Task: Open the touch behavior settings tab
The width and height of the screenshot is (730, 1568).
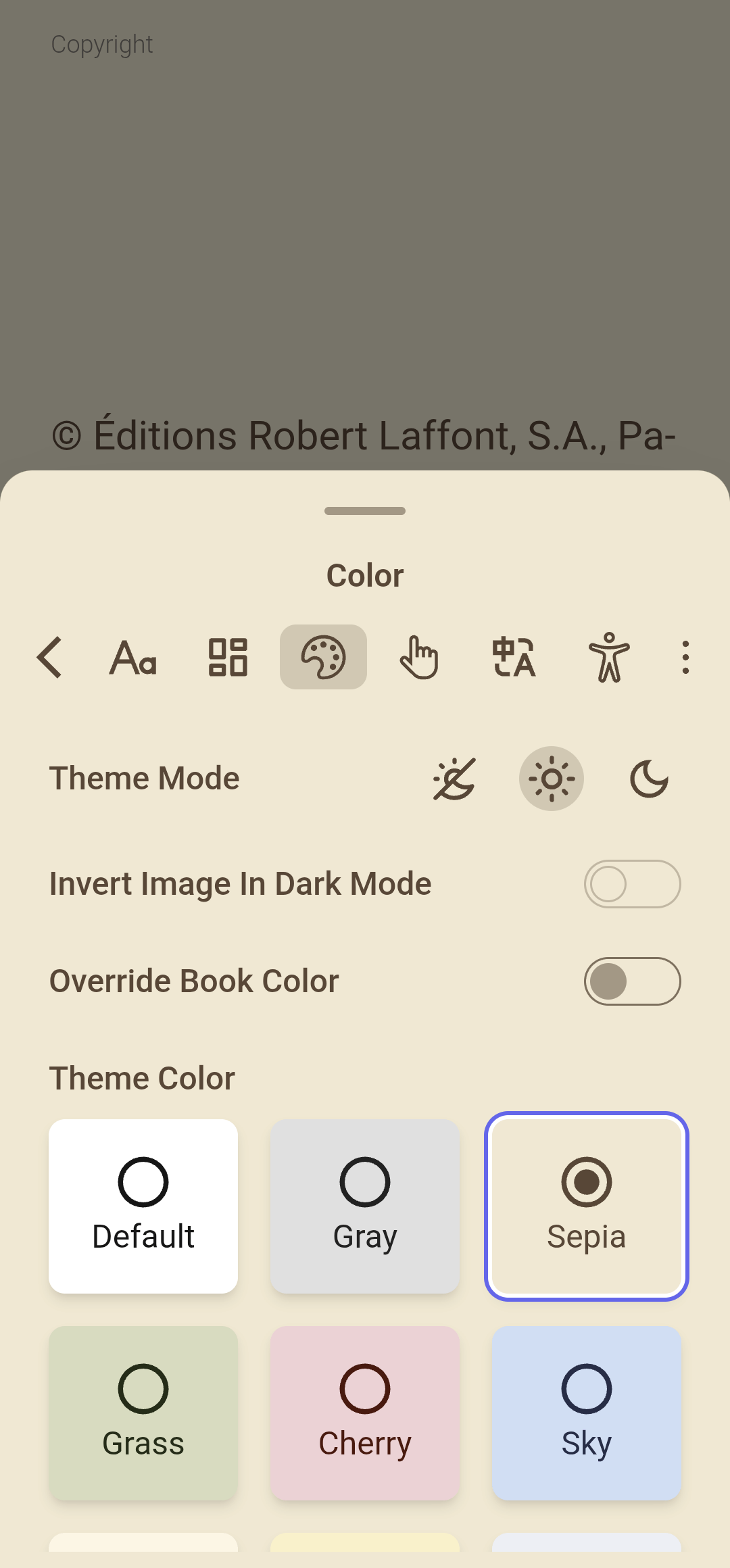Action: [419, 657]
